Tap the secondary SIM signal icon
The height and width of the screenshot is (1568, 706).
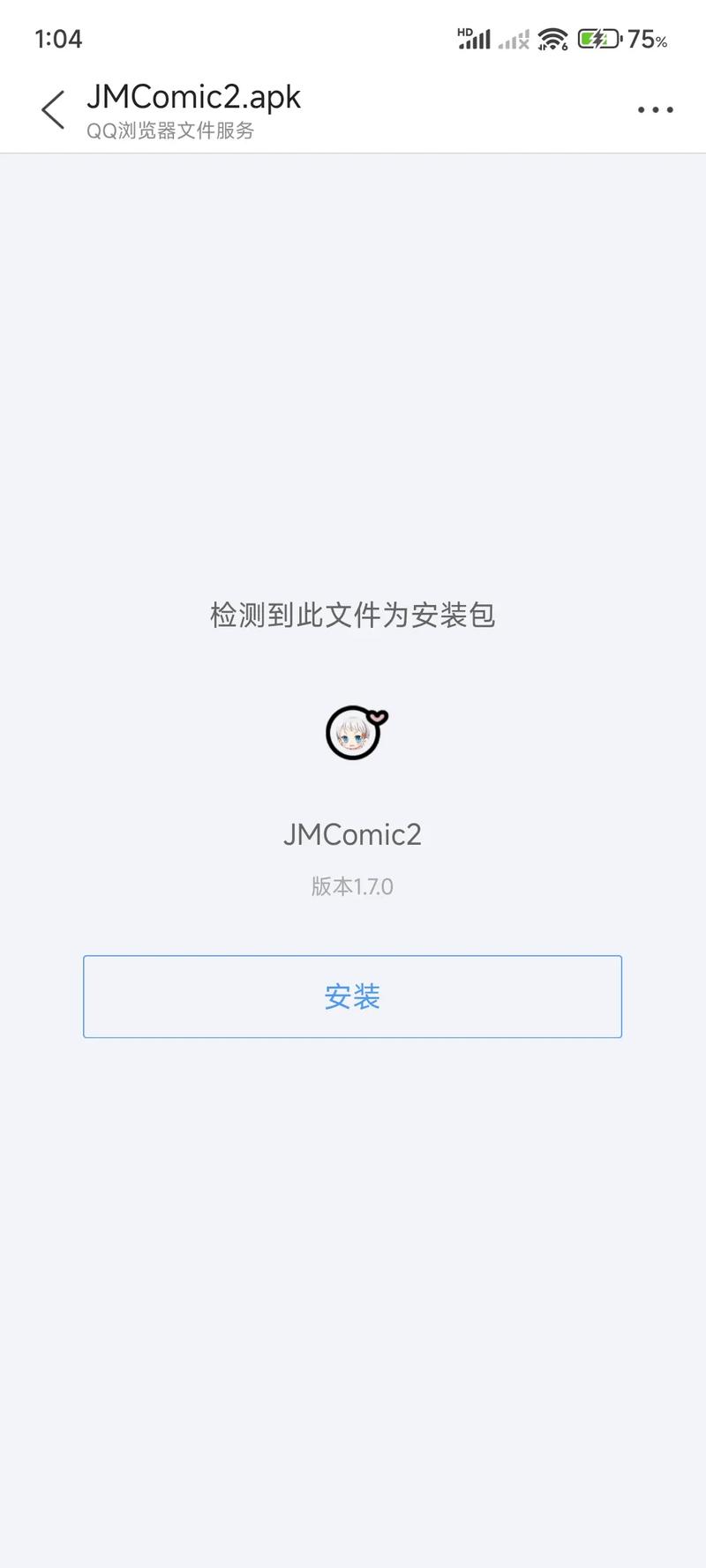(512, 39)
